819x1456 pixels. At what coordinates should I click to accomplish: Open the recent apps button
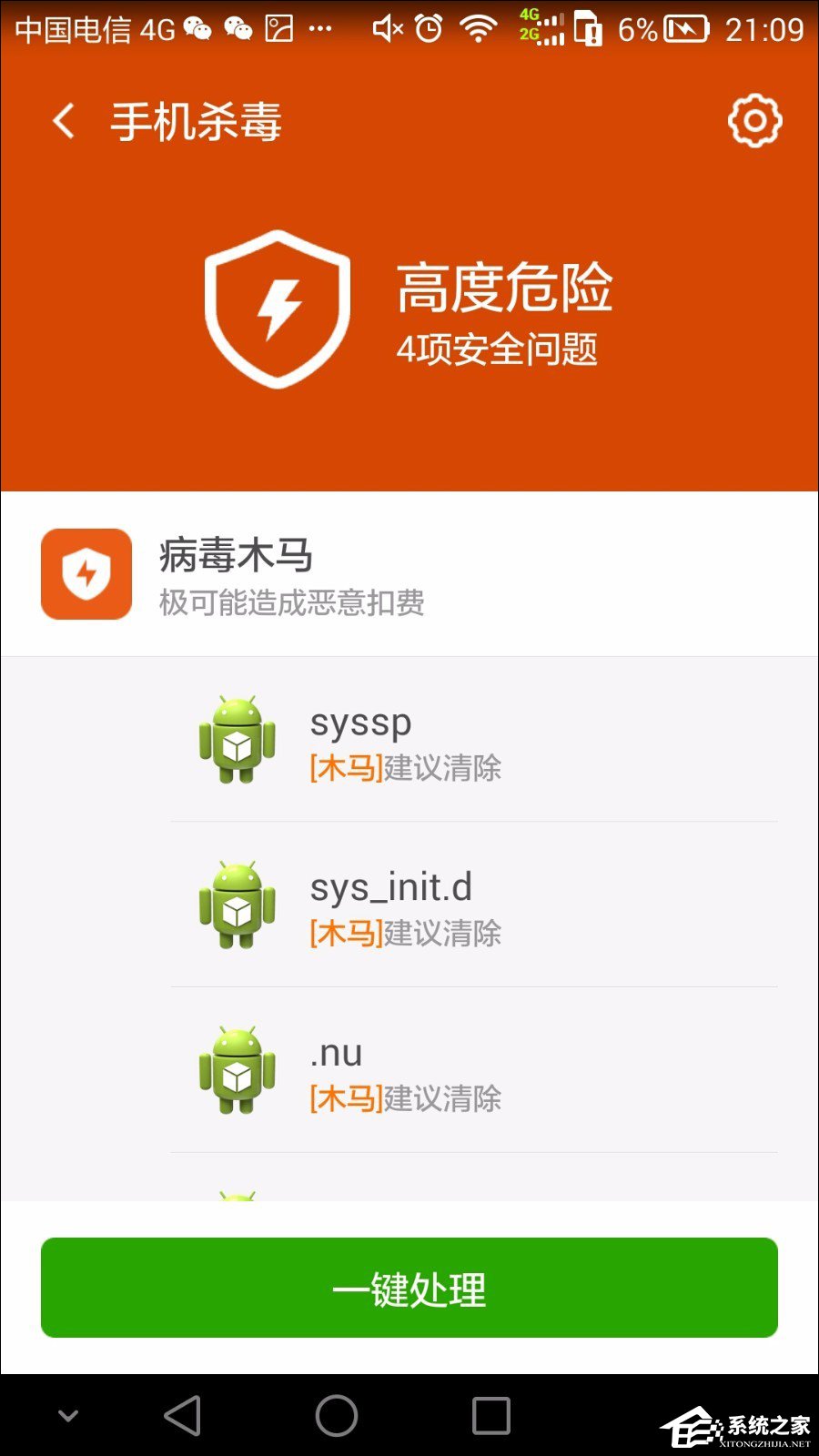click(x=490, y=1415)
